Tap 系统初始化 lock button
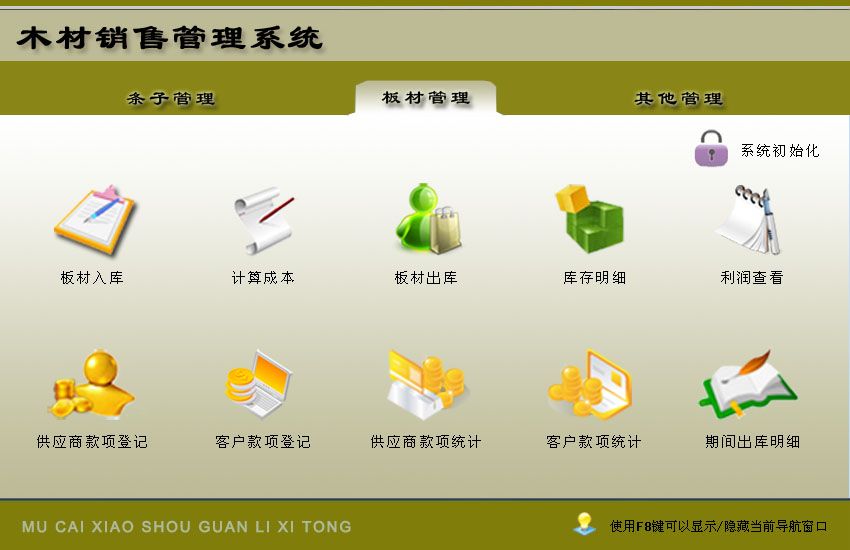This screenshot has height=550, width=850. point(711,149)
